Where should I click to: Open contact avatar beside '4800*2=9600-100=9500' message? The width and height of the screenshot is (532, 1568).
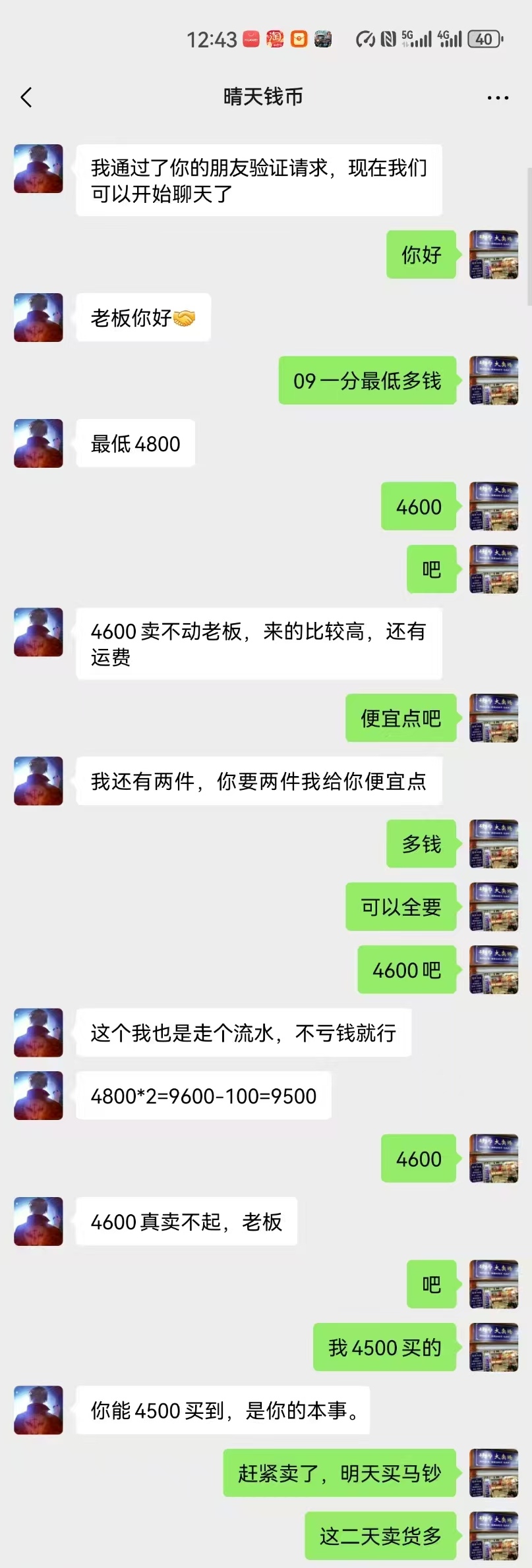38,1096
